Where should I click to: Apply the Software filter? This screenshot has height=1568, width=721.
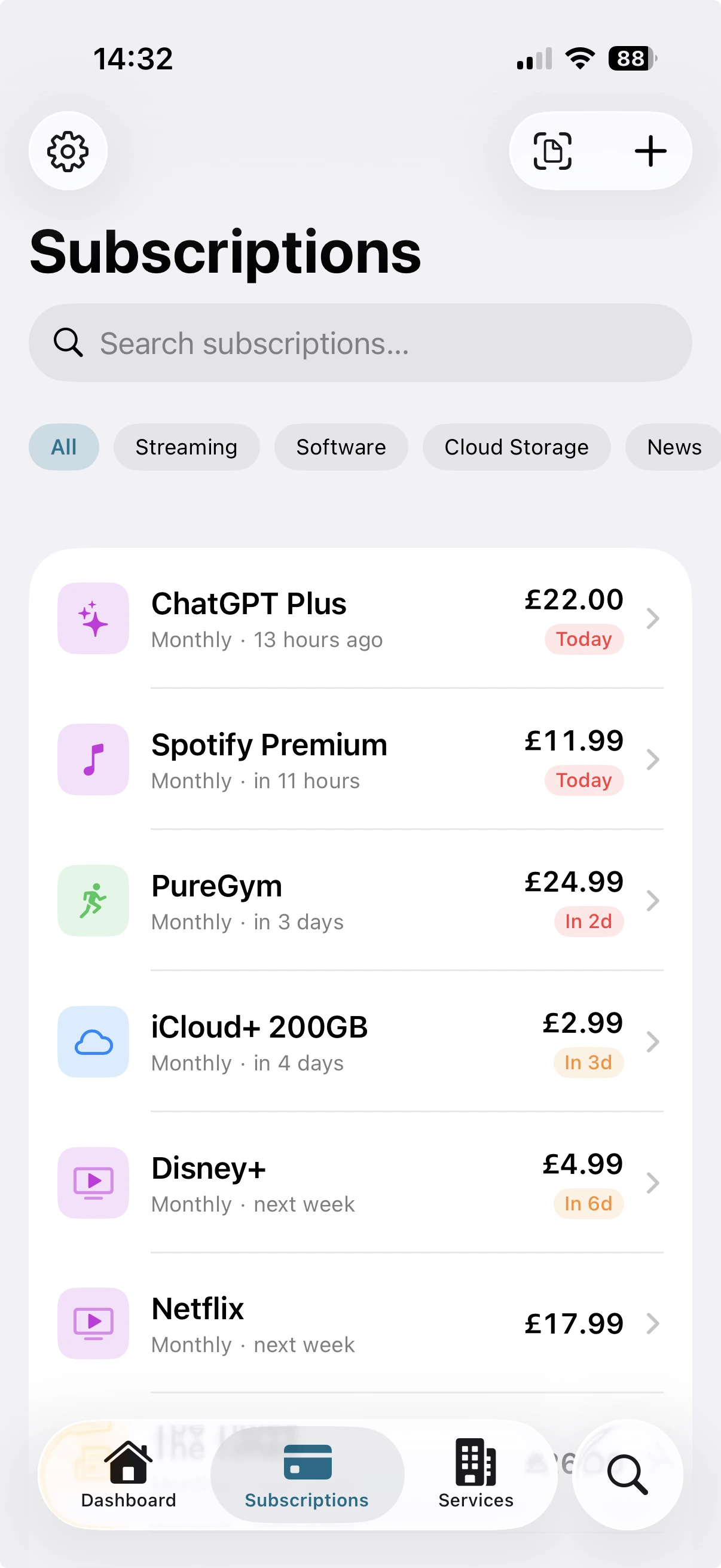pyautogui.click(x=341, y=447)
